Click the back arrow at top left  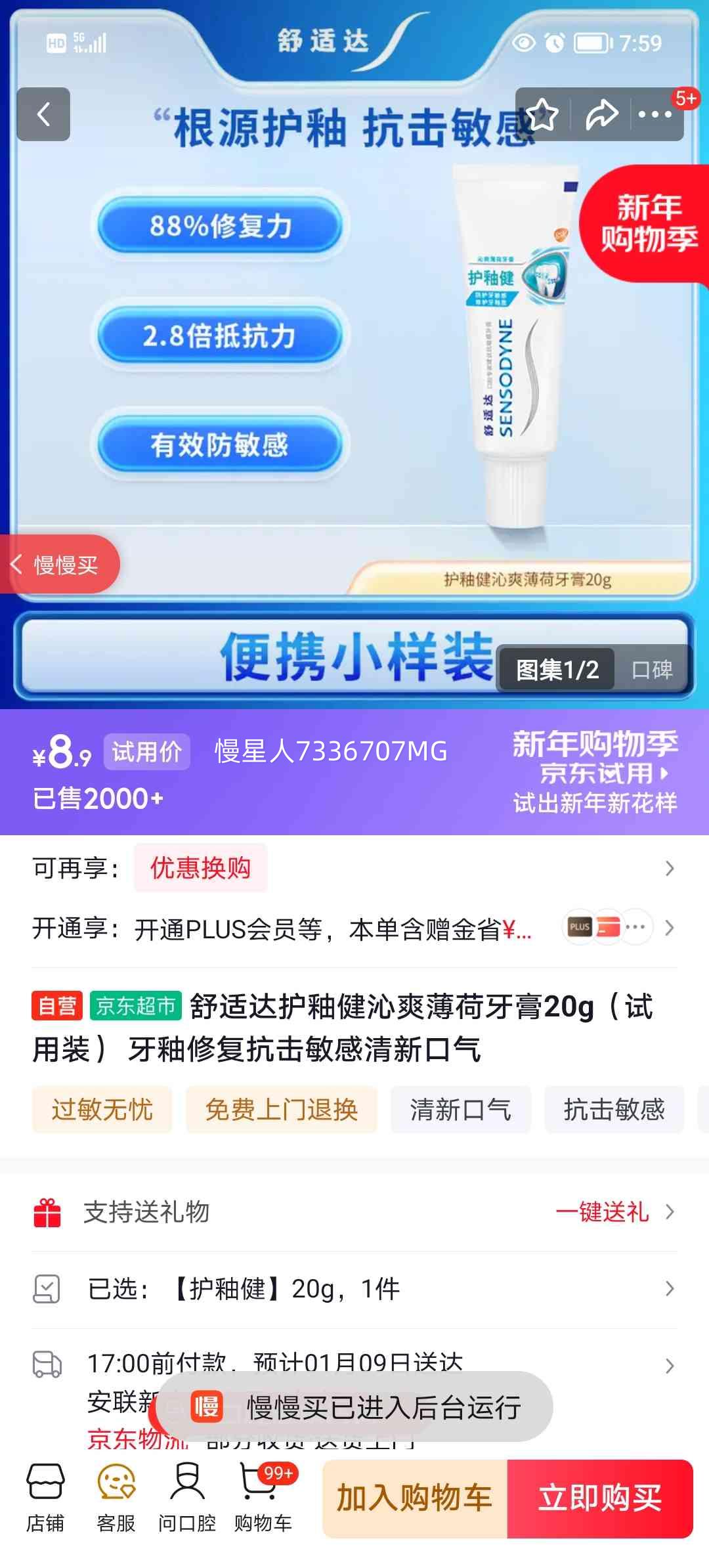pyautogui.click(x=44, y=115)
